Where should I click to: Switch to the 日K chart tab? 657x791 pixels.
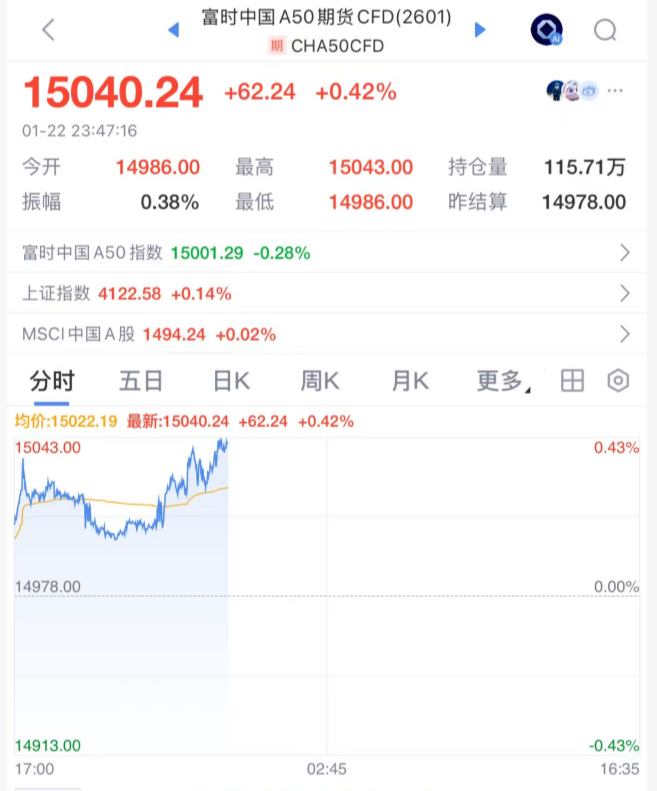coord(231,381)
